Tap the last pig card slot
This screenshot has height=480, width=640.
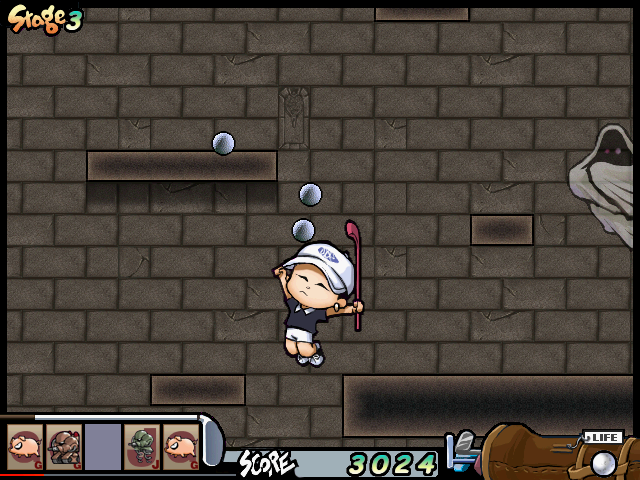tap(181, 446)
